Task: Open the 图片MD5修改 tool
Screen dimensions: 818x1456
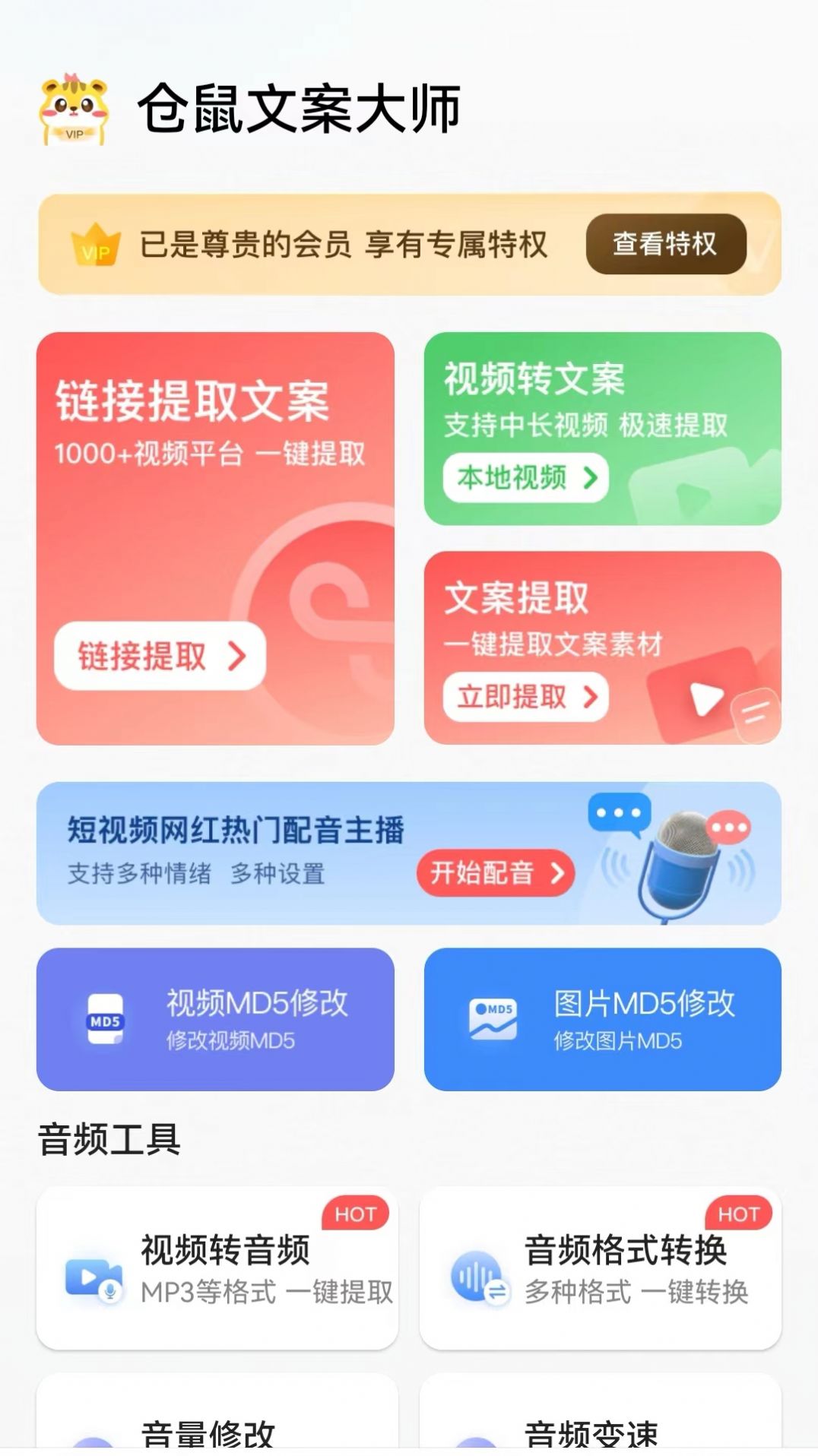Action: pos(602,1019)
